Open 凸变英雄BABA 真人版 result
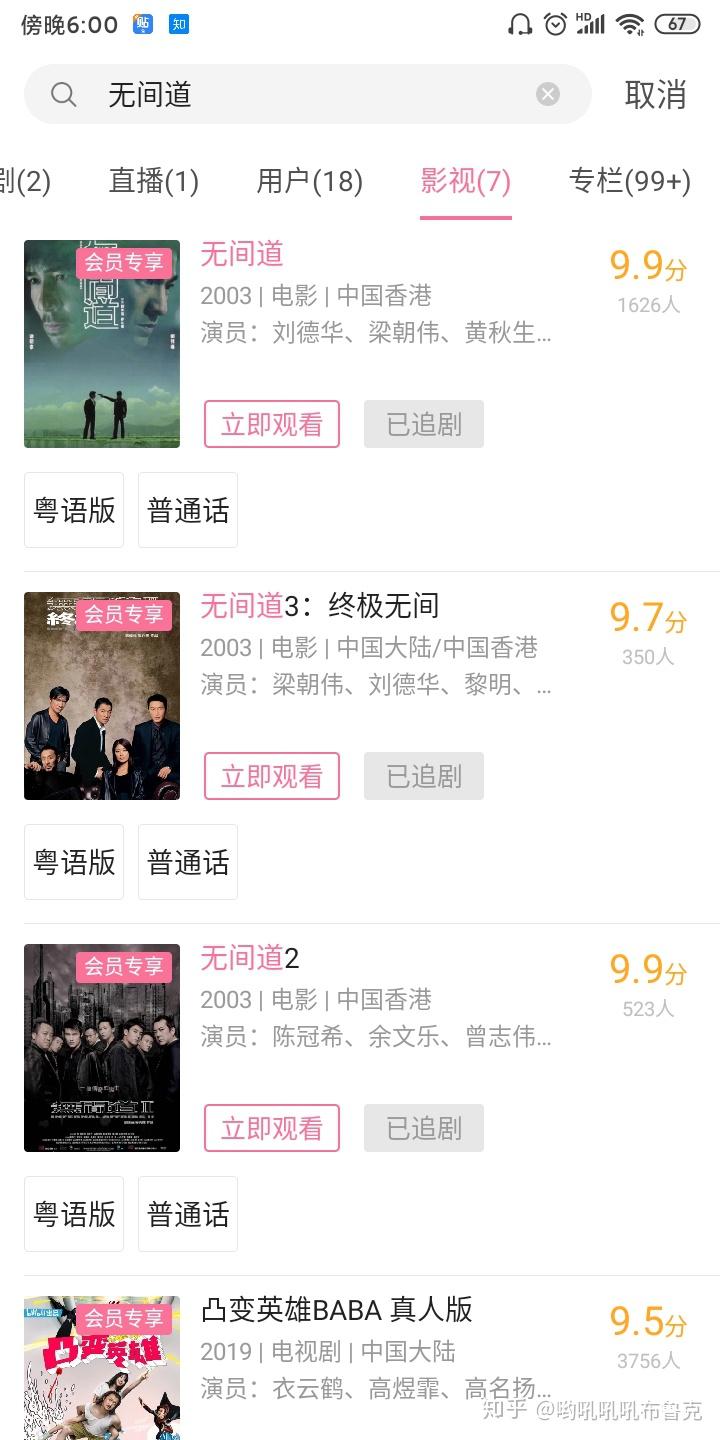720x1440 pixels. pos(336,1310)
